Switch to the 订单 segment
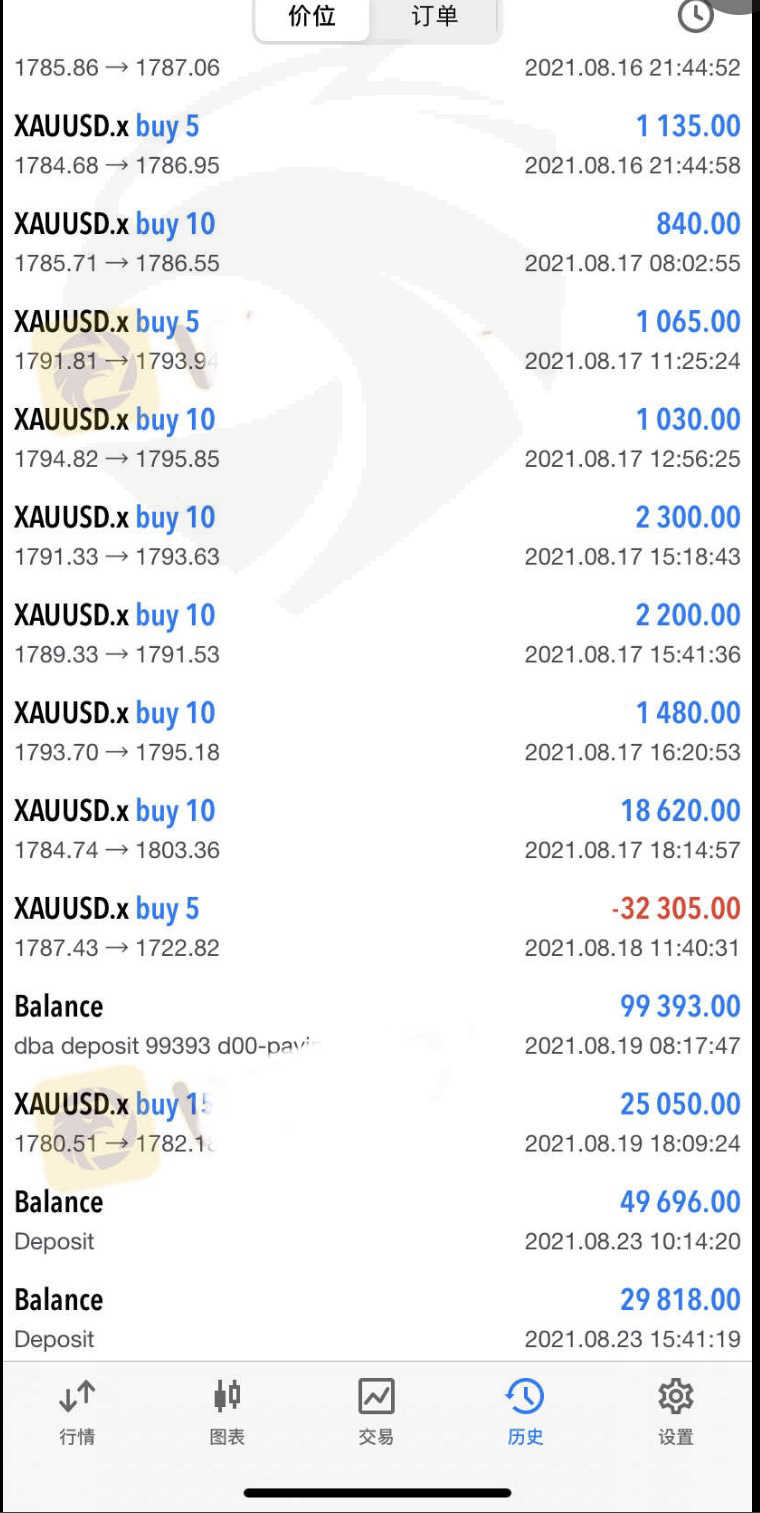Viewport: 760px width, 1513px height. click(x=434, y=17)
